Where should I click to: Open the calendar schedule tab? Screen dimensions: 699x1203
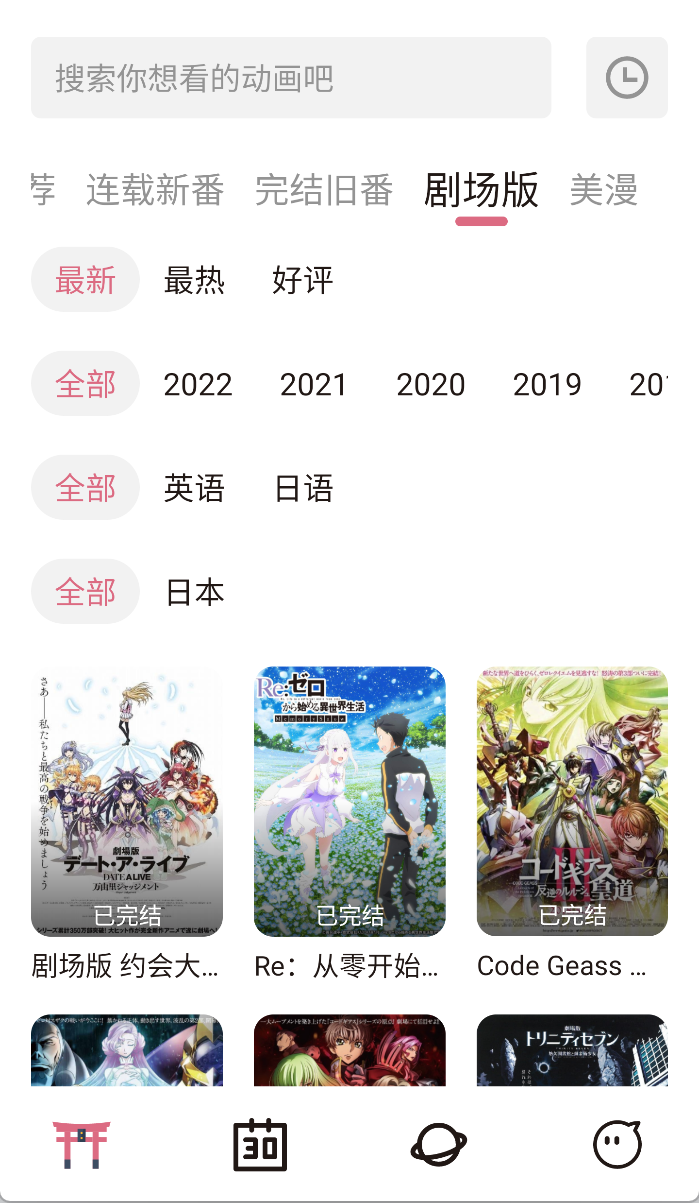click(260, 1145)
